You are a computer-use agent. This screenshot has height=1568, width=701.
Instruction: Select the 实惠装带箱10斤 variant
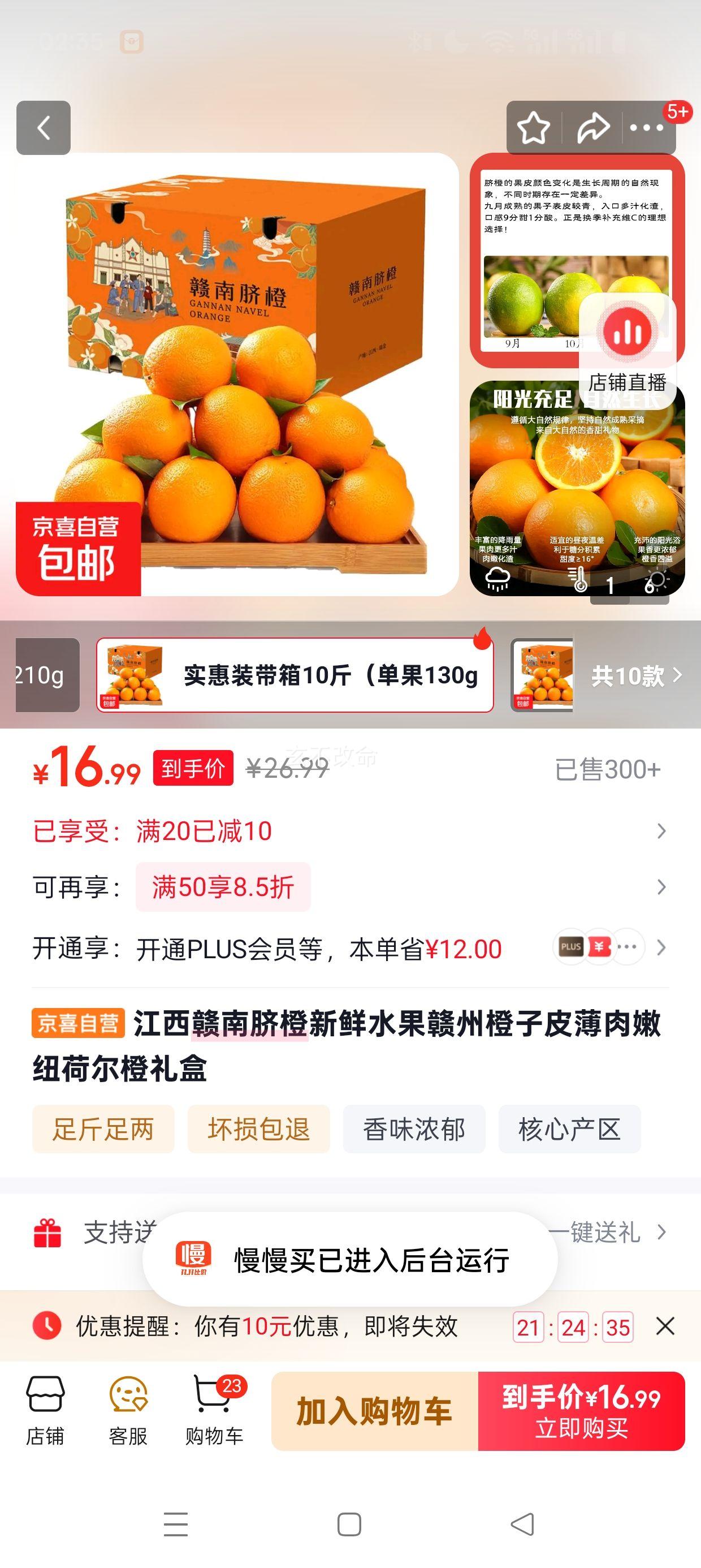[x=295, y=675]
